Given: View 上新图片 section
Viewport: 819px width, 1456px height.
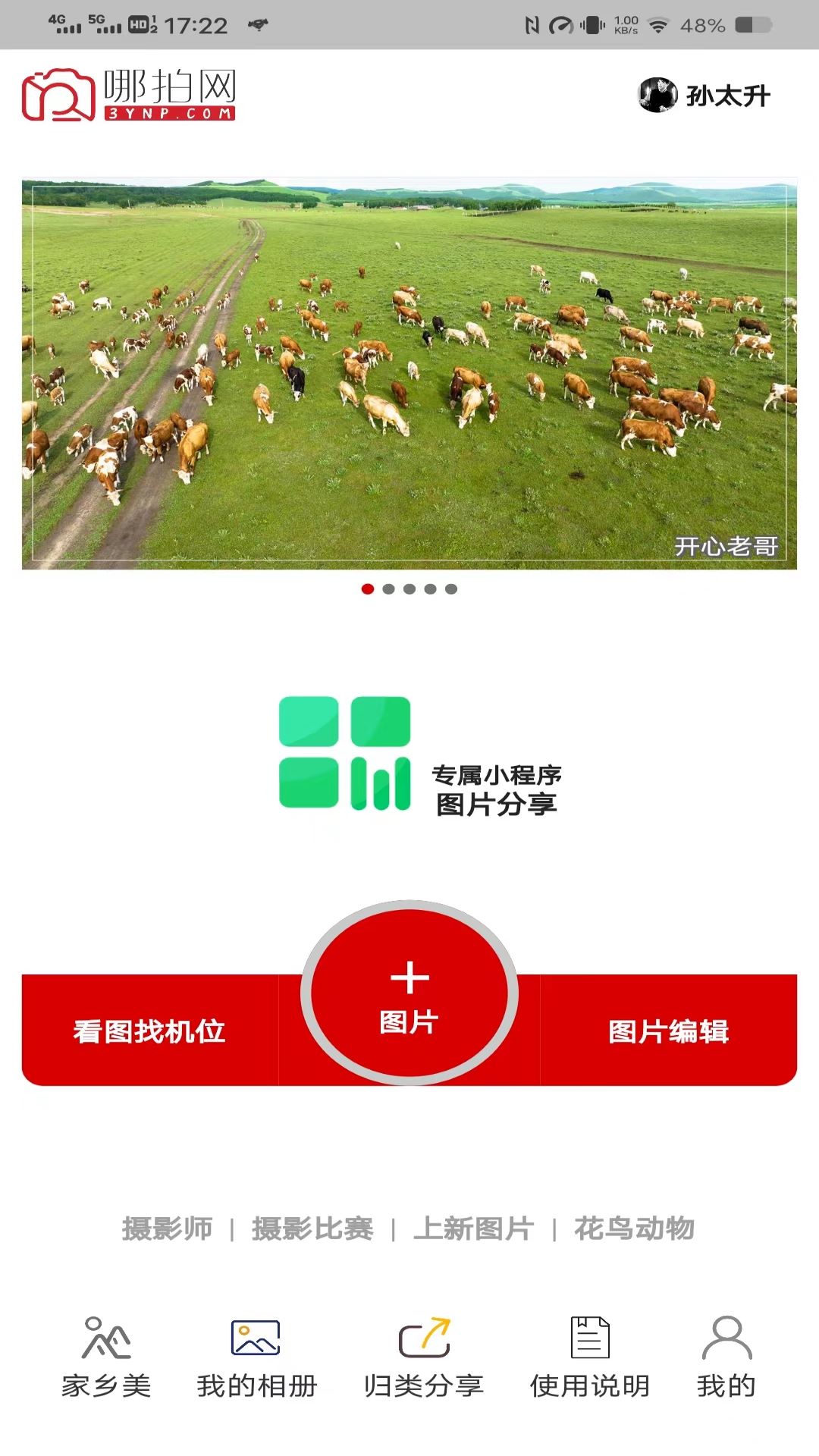Looking at the screenshot, I should (x=474, y=1228).
